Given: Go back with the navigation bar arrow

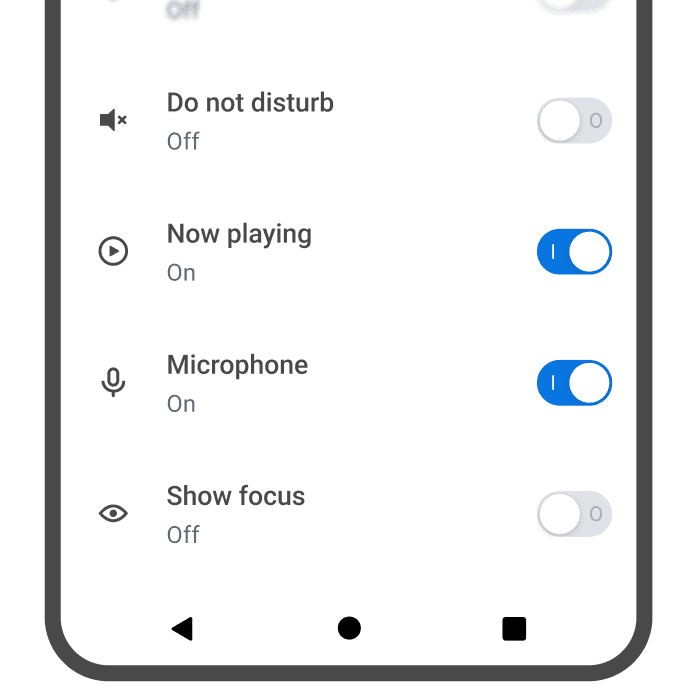Looking at the screenshot, I should tap(182, 628).
